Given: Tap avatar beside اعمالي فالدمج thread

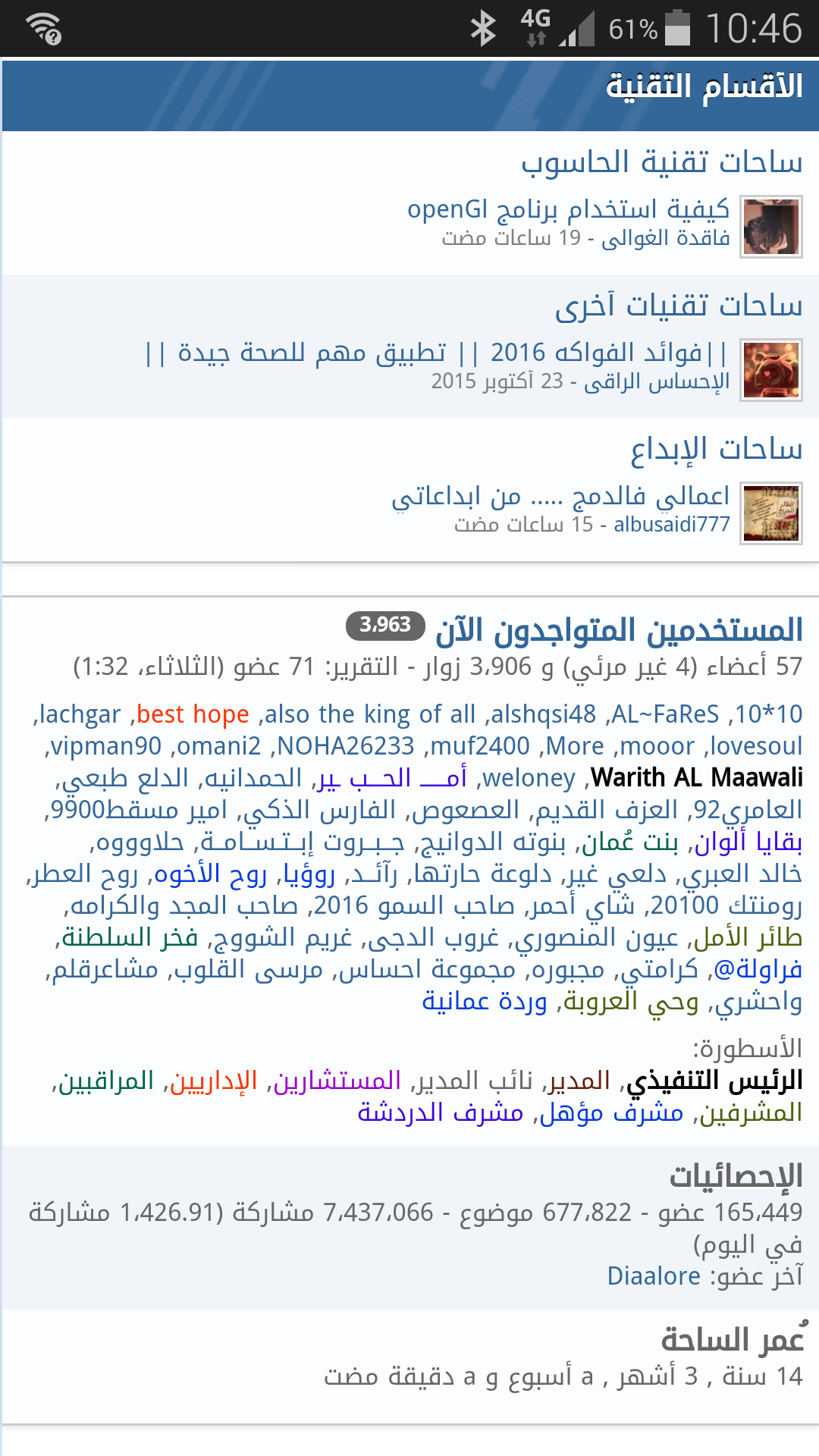Looking at the screenshot, I should tap(770, 513).
